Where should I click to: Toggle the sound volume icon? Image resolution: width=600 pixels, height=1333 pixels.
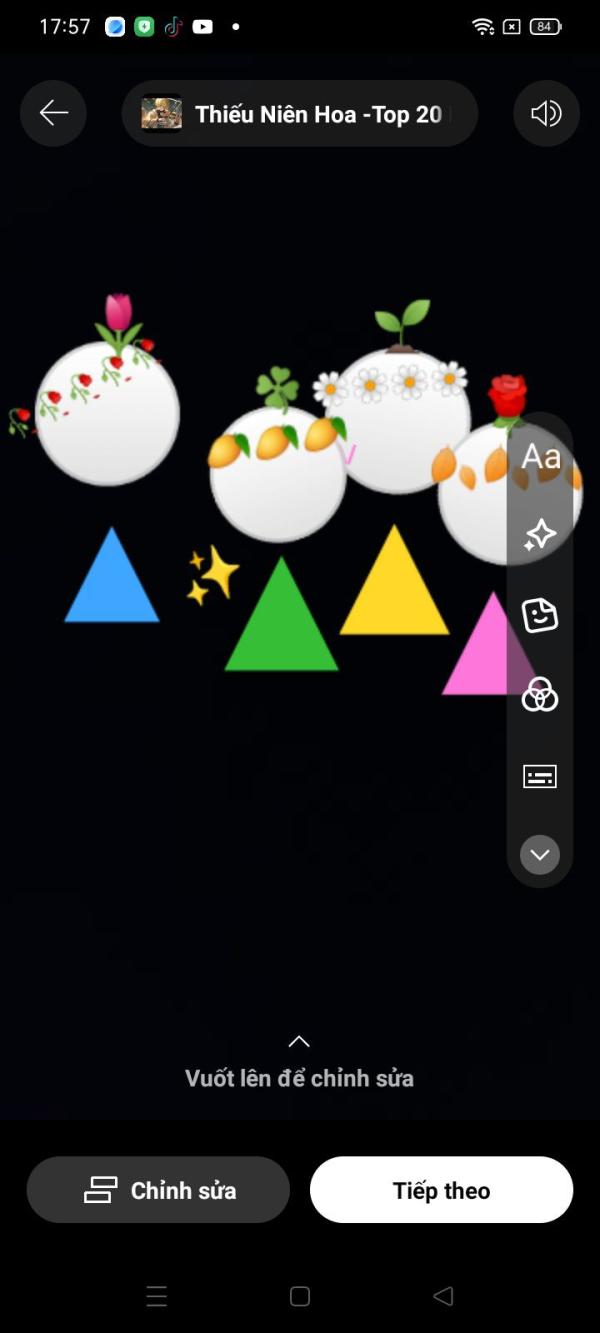[x=546, y=113]
